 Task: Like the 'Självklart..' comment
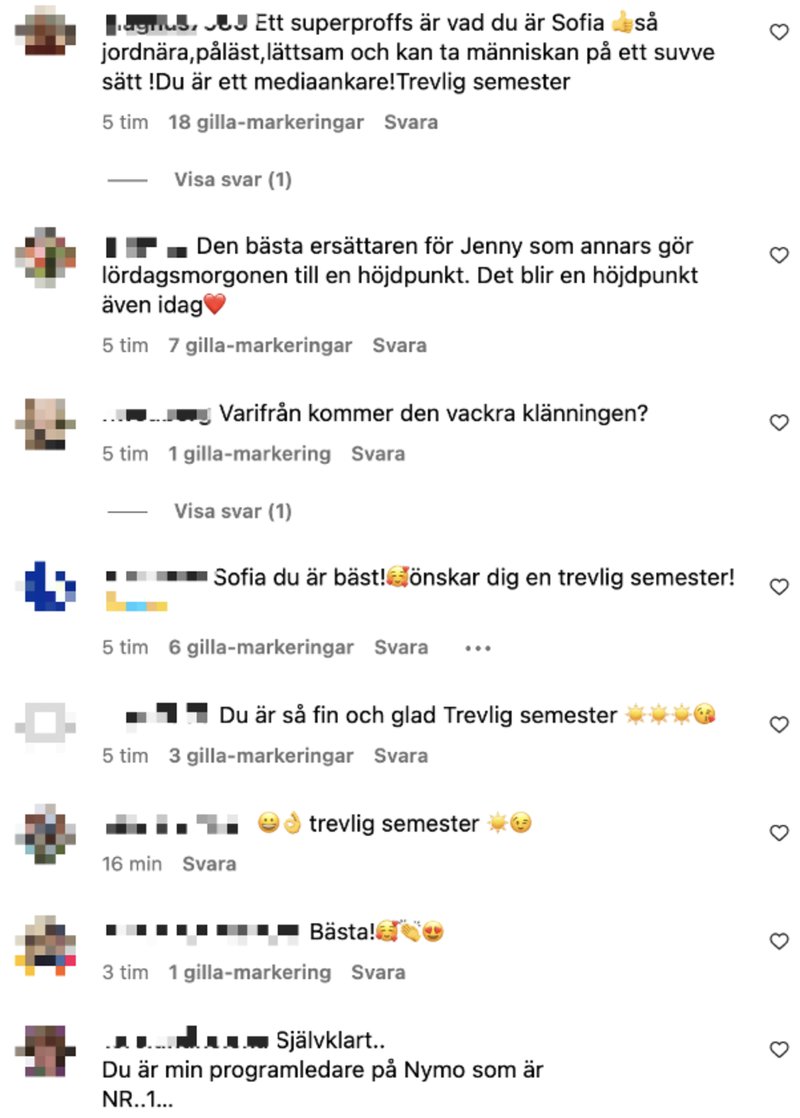[x=778, y=1049]
